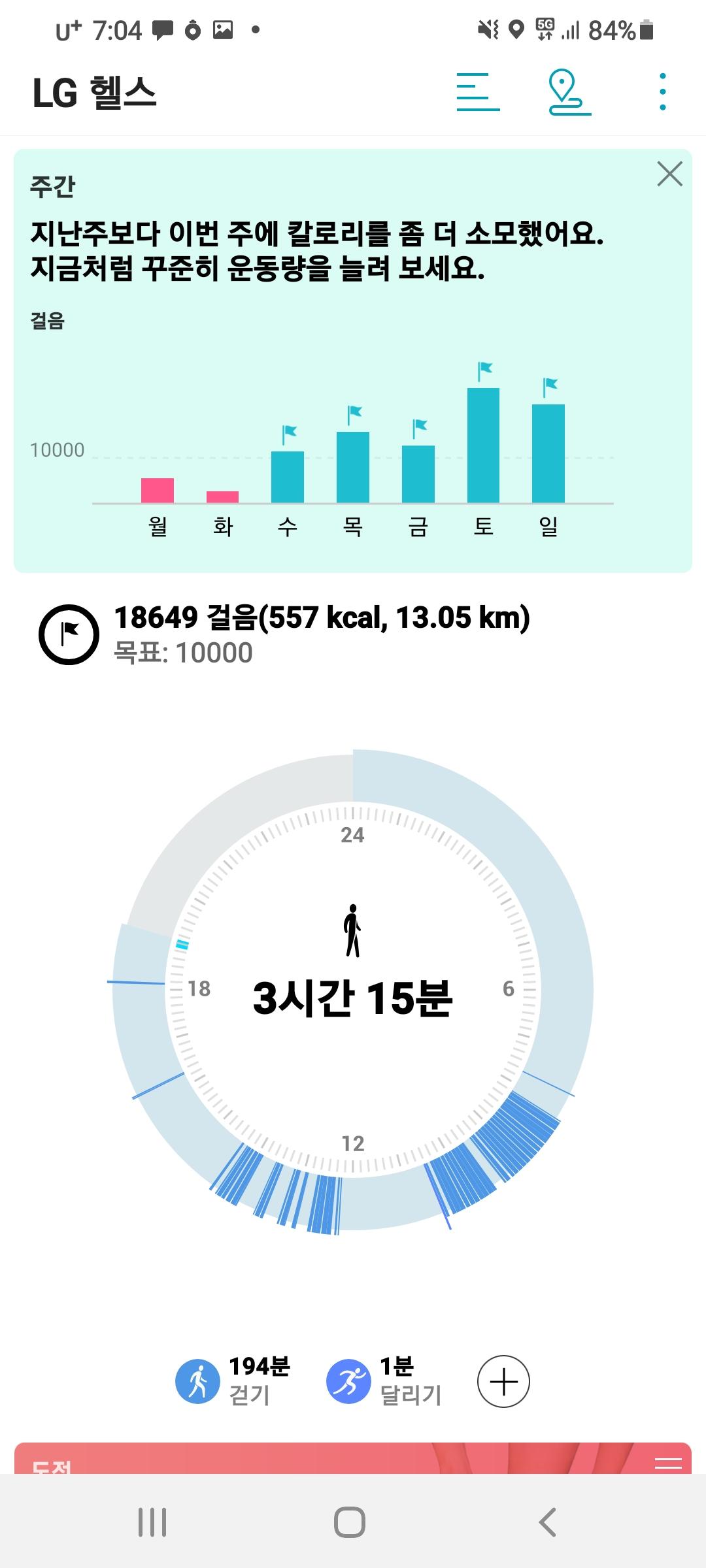706x1568 pixels.
Task: Open the recent apps system button
Action: click(152, 1522)
